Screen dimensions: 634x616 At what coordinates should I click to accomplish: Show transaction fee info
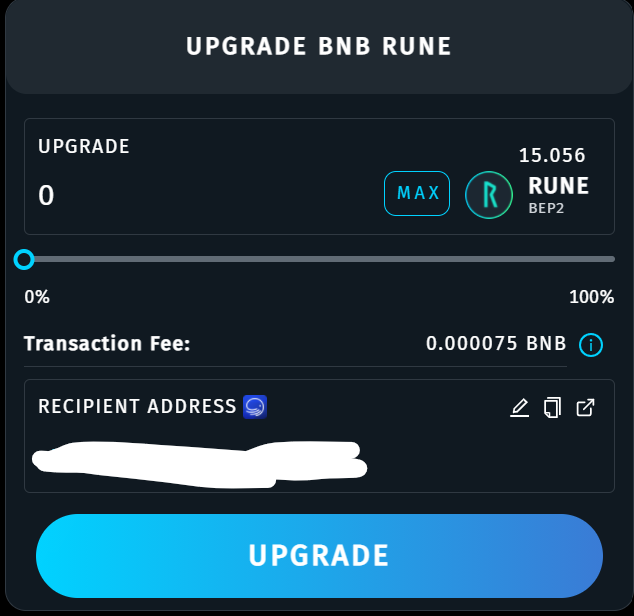591,345
